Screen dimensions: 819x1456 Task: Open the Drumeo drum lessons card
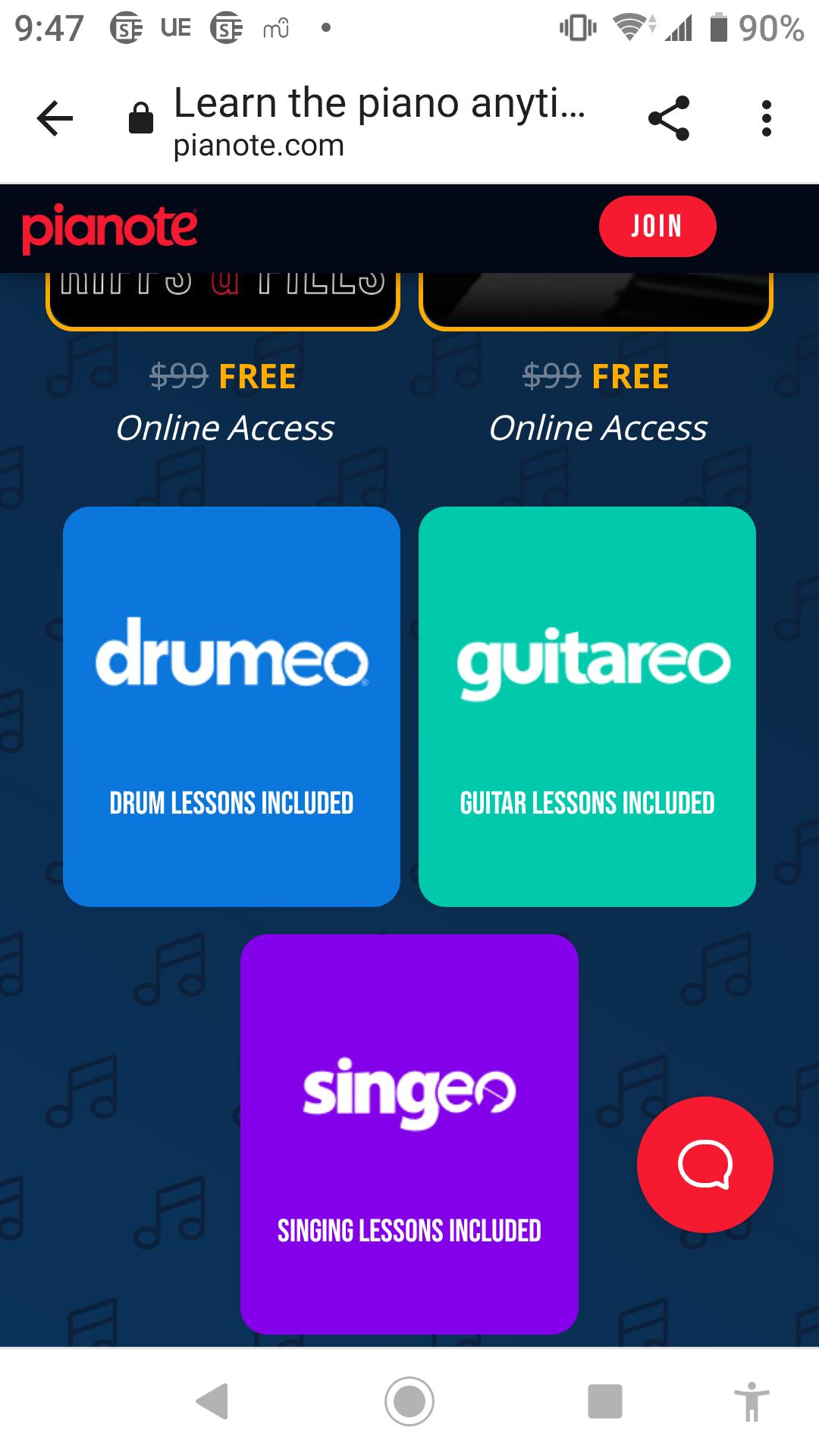click(231, 706)
